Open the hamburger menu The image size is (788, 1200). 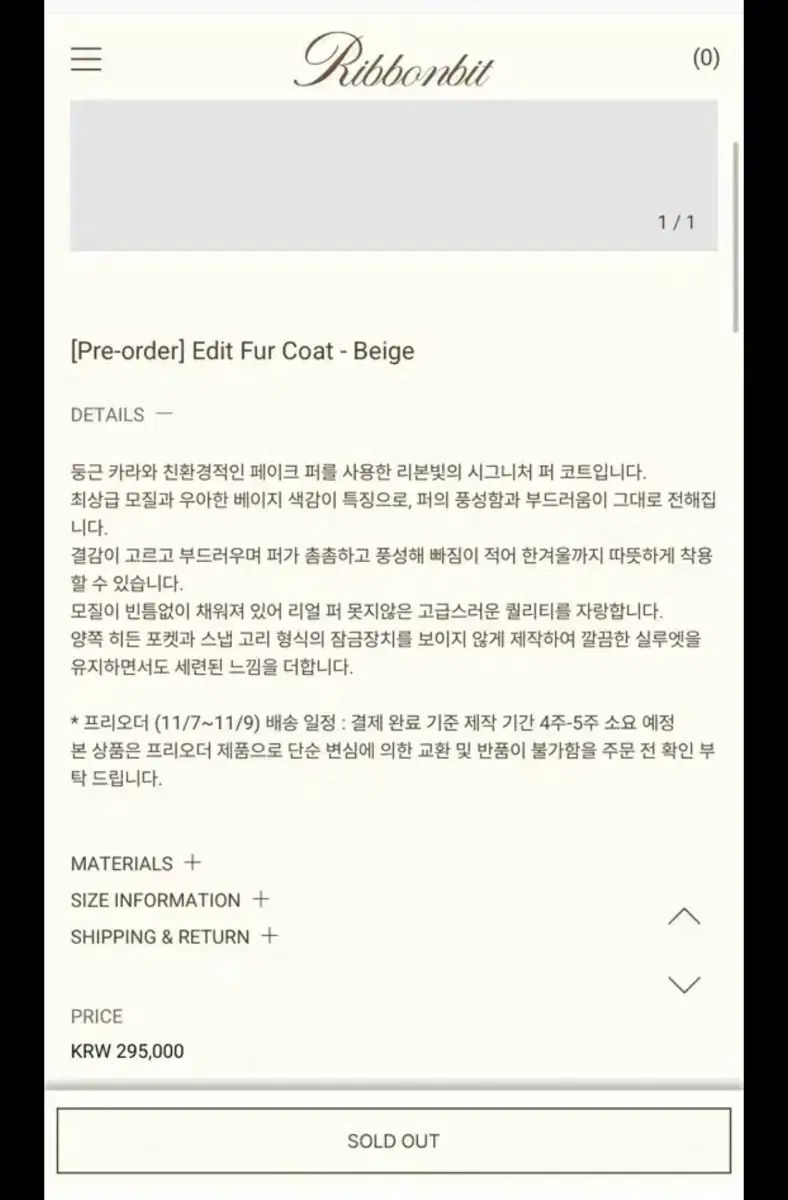click(86, 59)
